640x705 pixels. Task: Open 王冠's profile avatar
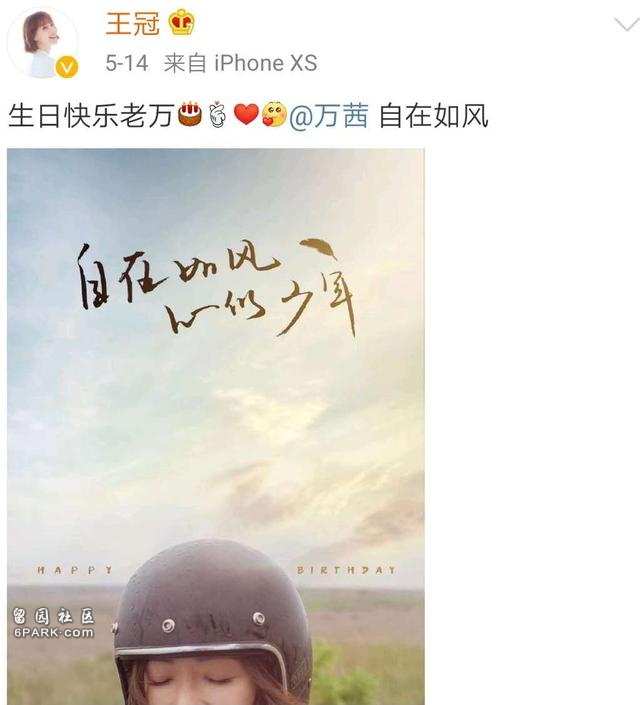tap(42, 42)
